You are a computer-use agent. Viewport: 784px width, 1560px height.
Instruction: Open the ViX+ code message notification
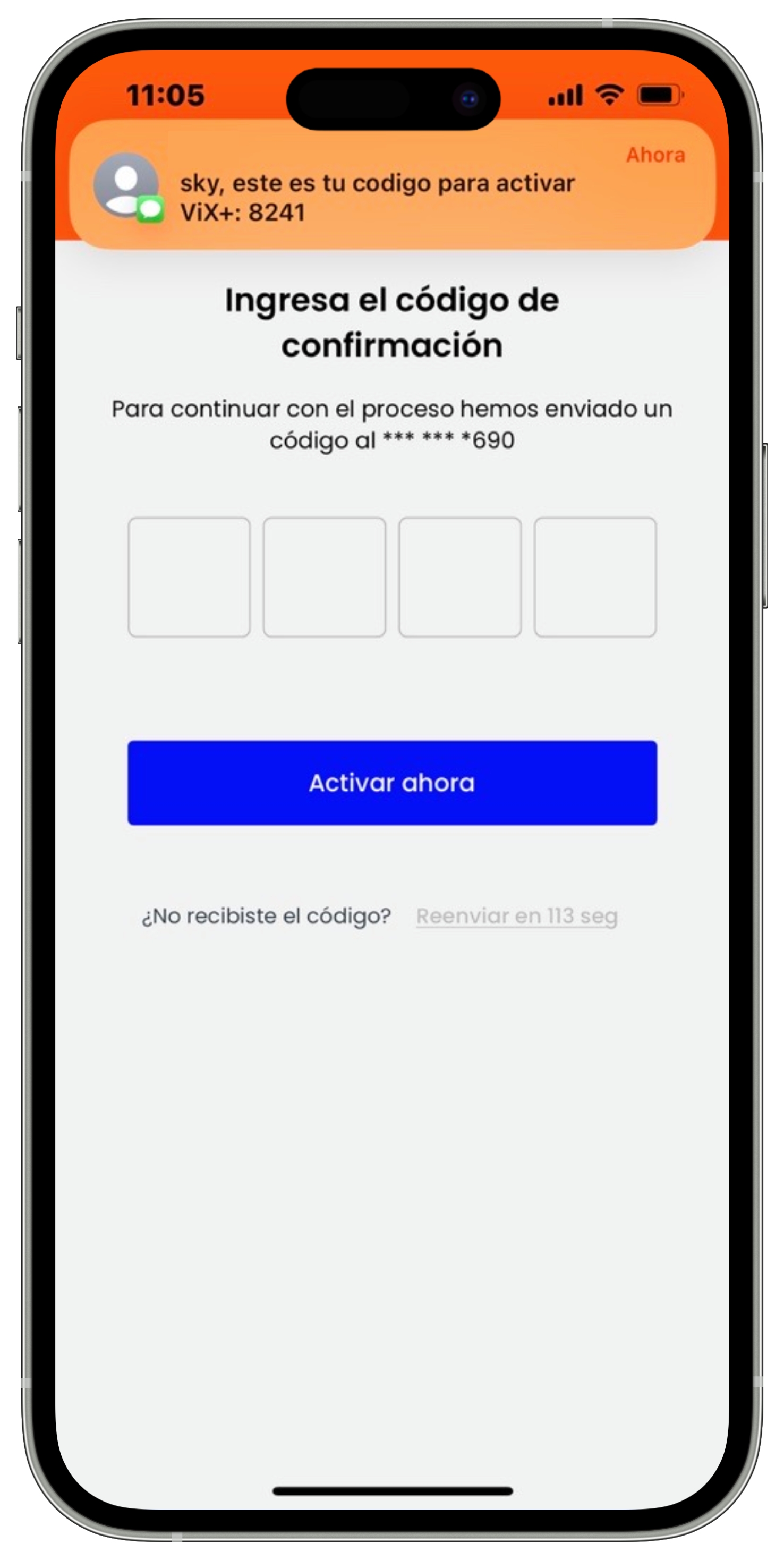point(391,185)
